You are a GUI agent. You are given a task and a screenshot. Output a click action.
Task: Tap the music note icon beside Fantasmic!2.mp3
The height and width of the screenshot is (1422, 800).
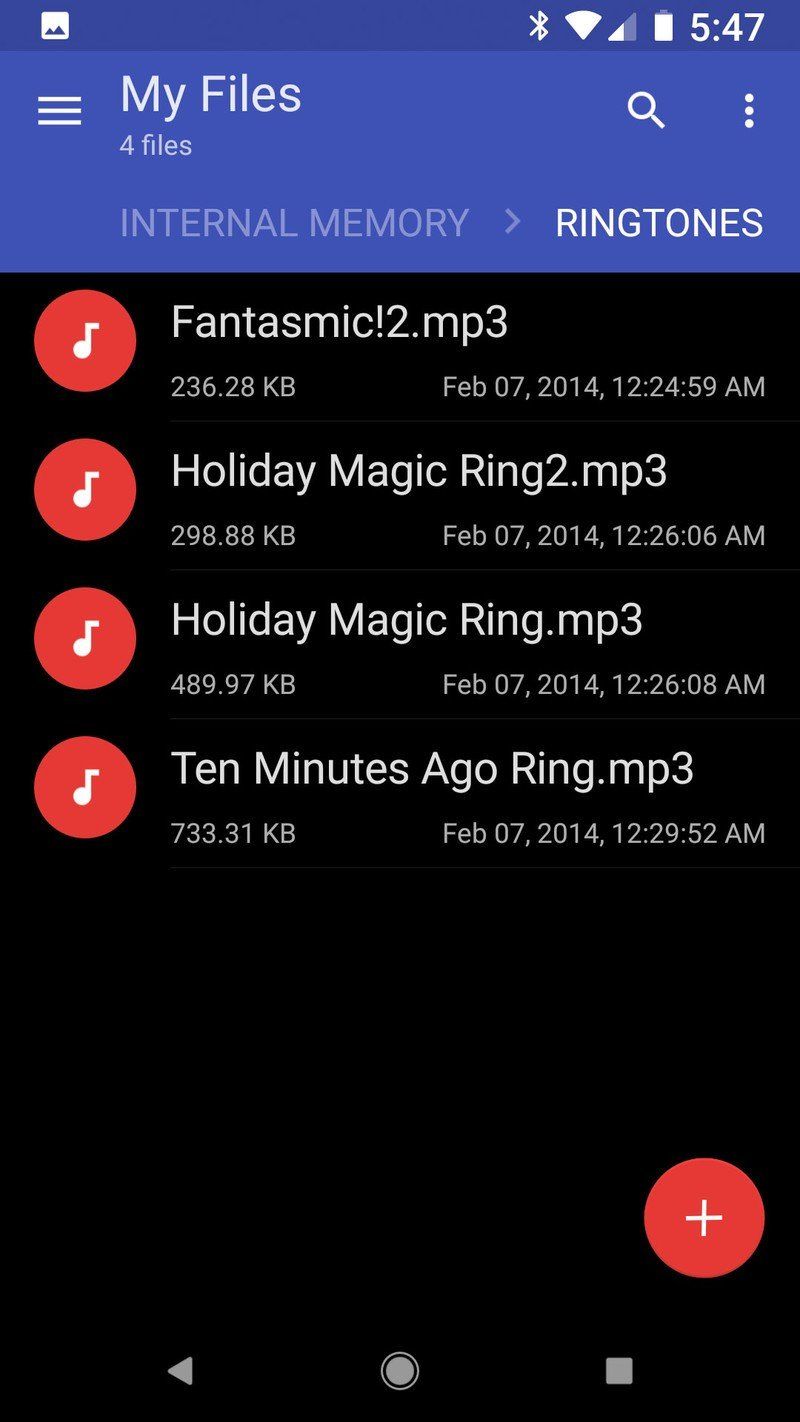point(85,341)
